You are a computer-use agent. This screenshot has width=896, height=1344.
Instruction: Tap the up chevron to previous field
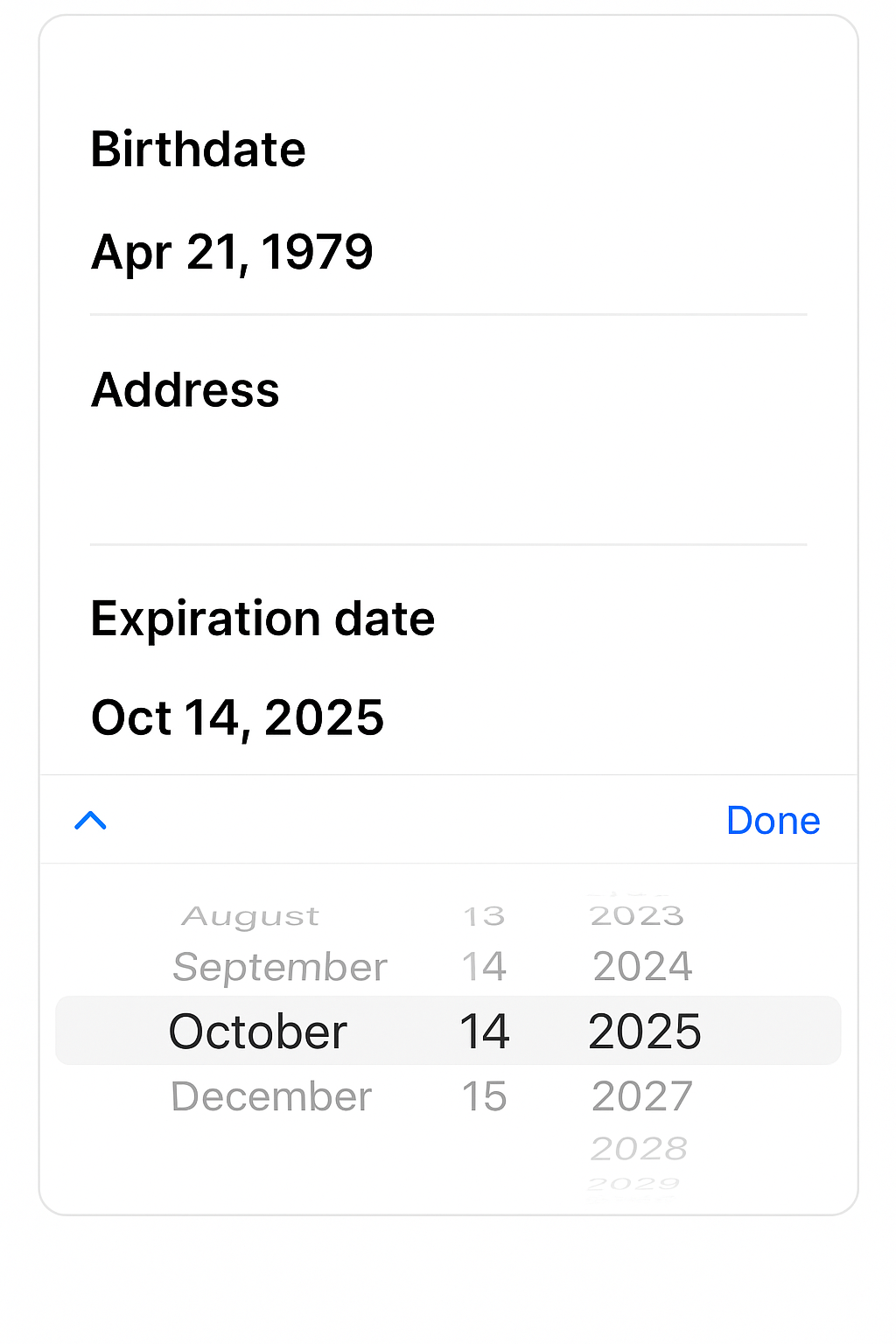click(91, 821)
